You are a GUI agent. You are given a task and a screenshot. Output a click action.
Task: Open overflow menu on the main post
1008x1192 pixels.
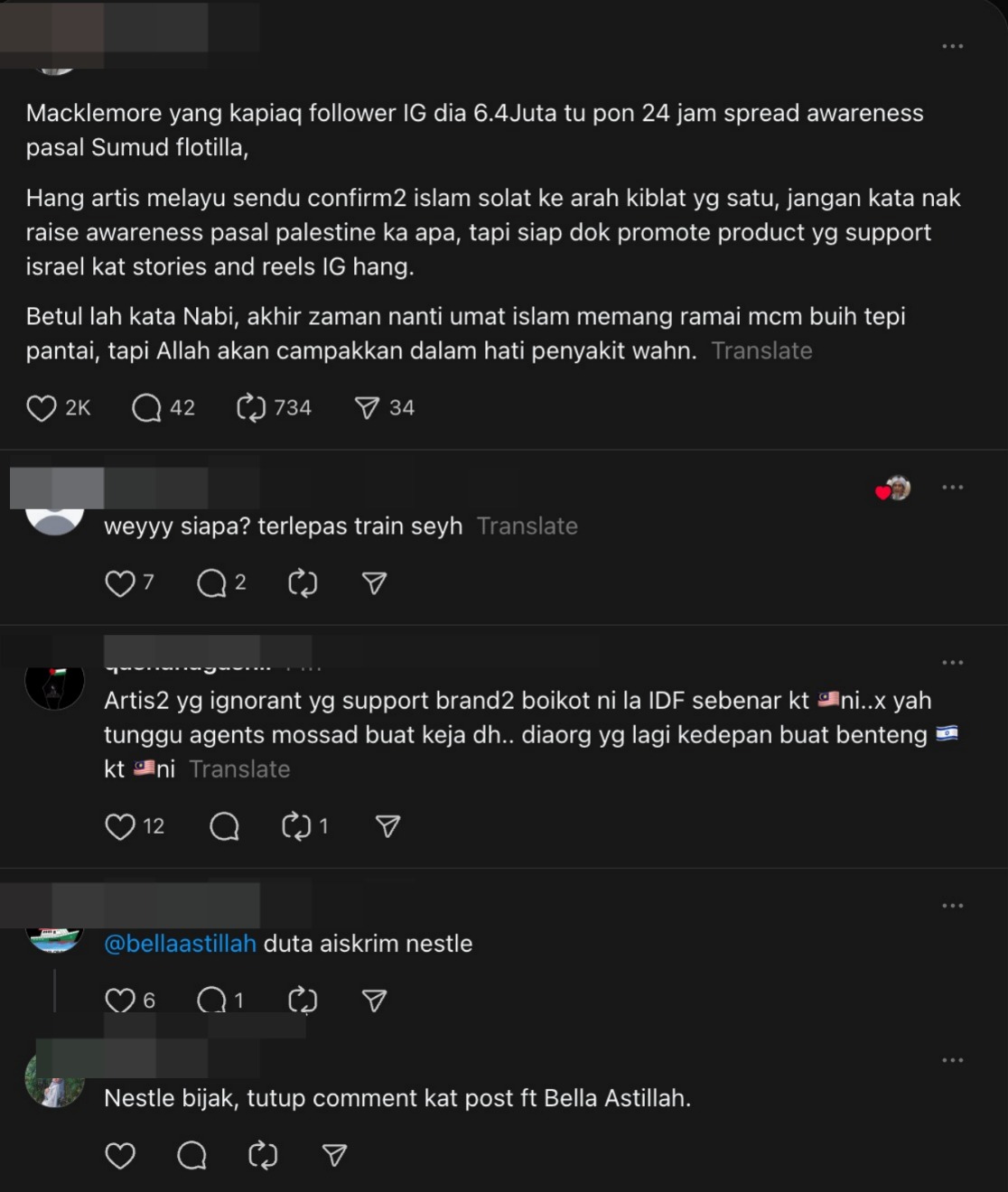952,46
